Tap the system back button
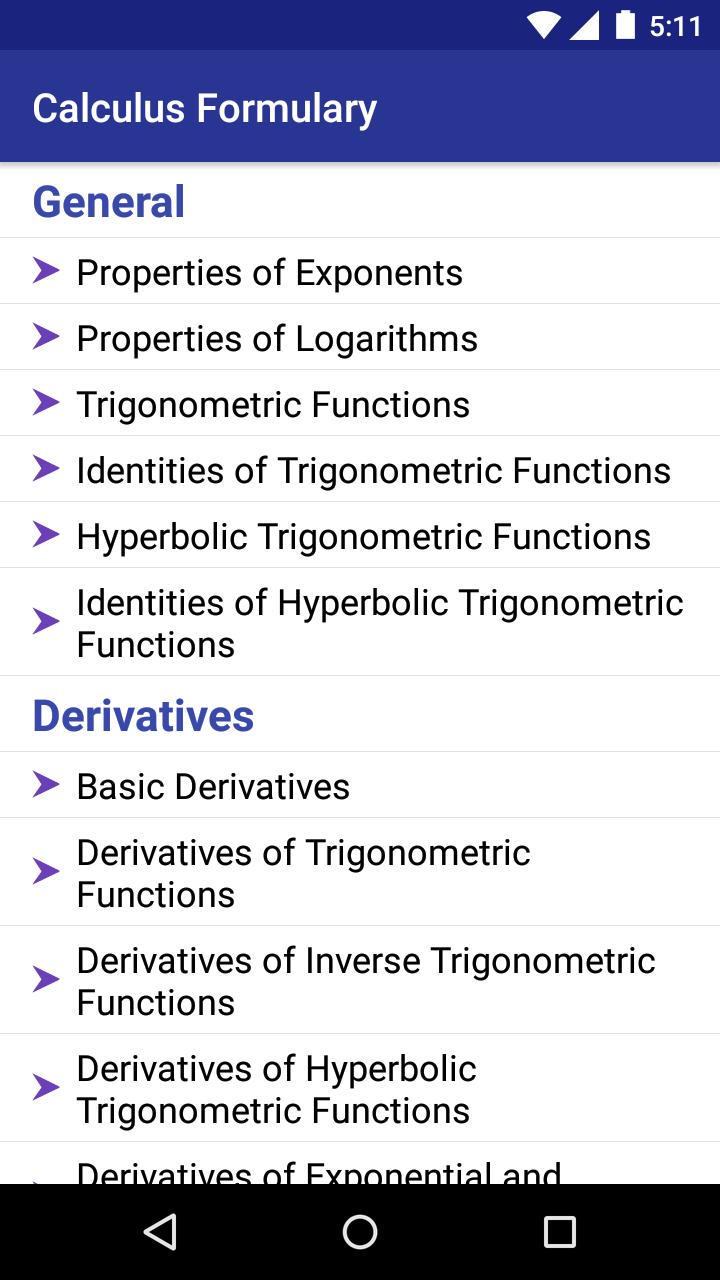 click(160, 1232)
